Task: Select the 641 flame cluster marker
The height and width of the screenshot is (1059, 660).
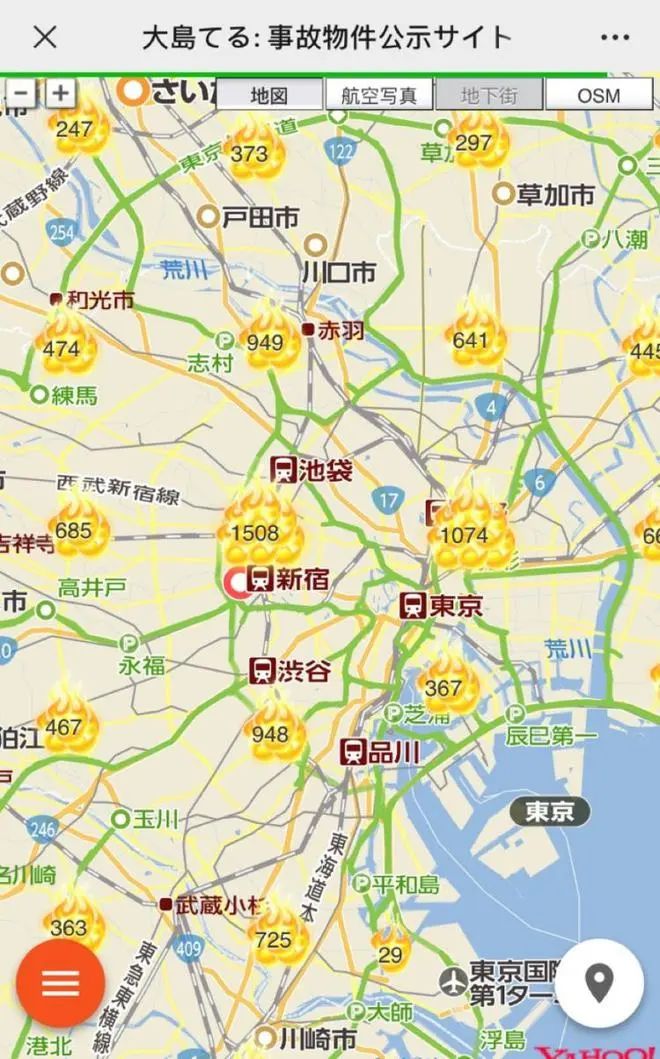Action: pos(473,334)
